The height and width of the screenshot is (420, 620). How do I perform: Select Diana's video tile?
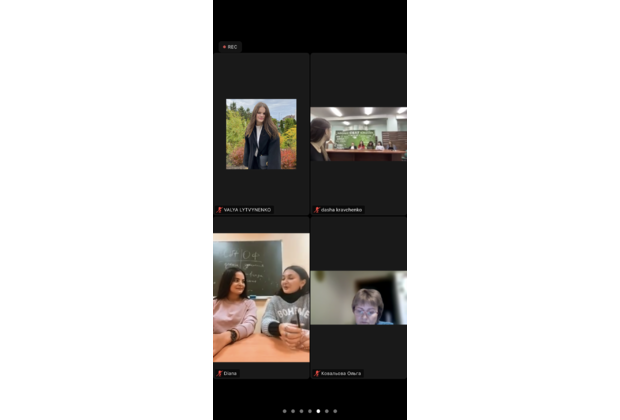(261, 297)
